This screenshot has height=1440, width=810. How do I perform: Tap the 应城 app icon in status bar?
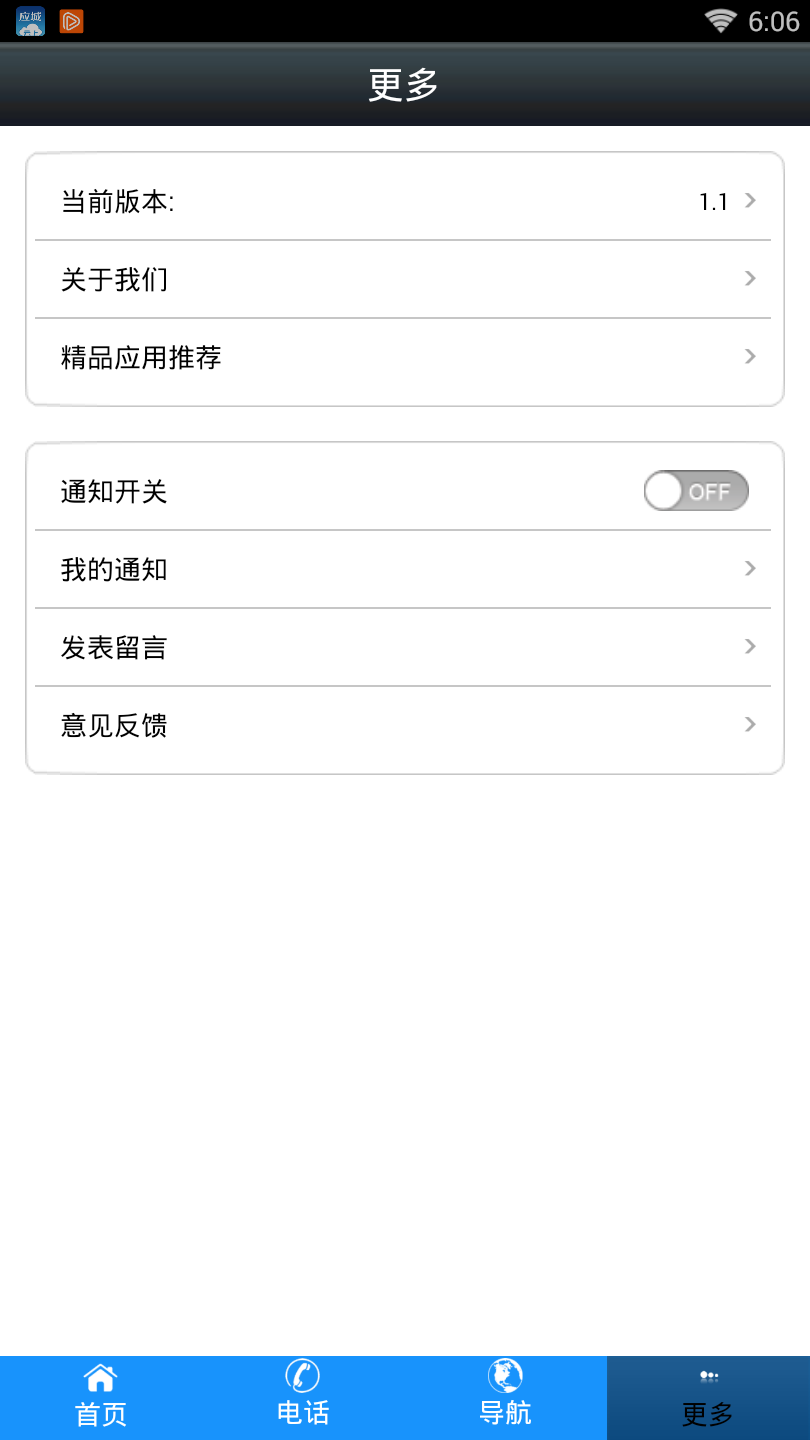coord(29,20)
